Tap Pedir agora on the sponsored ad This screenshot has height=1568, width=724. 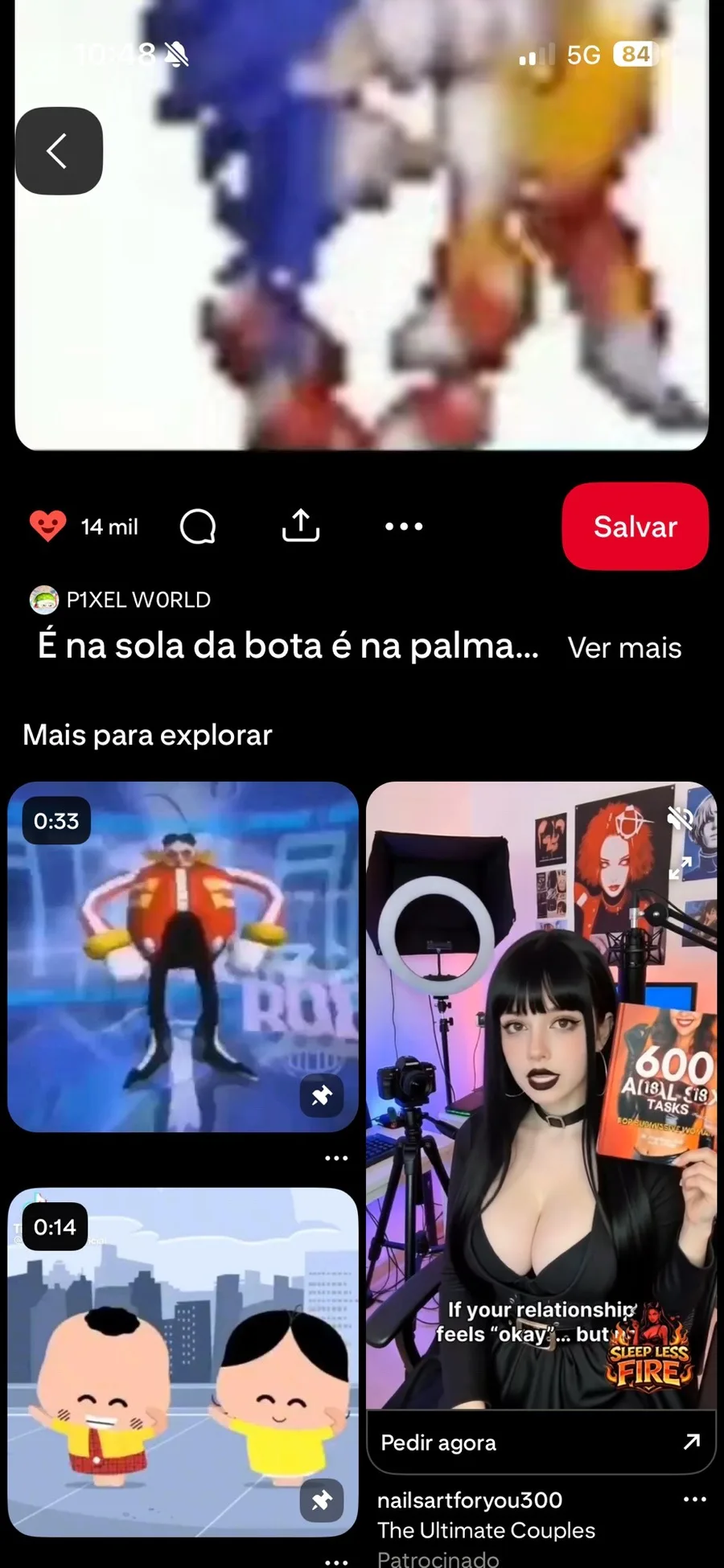(x=541, y=1443)
